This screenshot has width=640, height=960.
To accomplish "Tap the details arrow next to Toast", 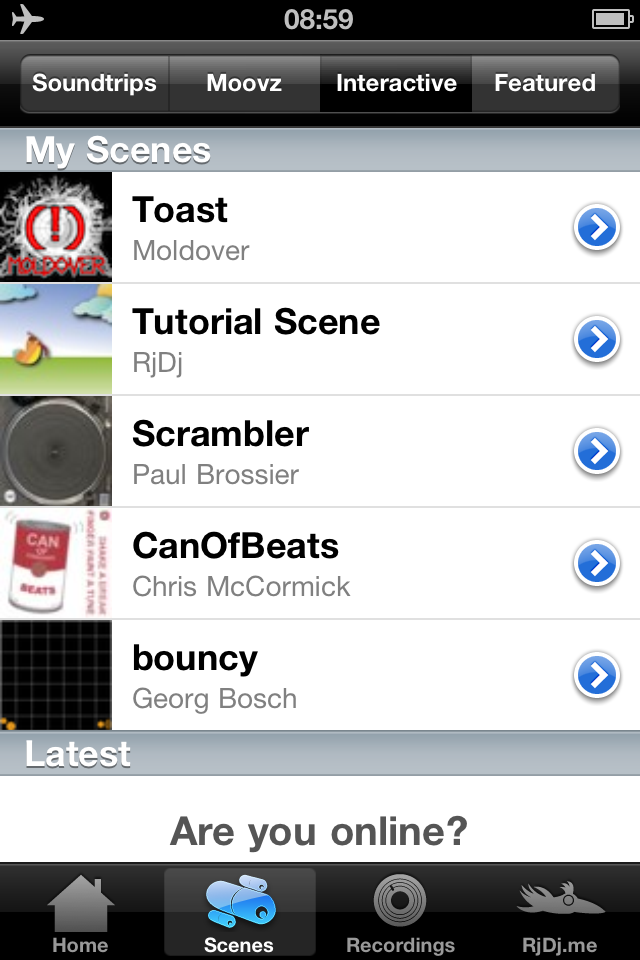I will click(596, 229).
